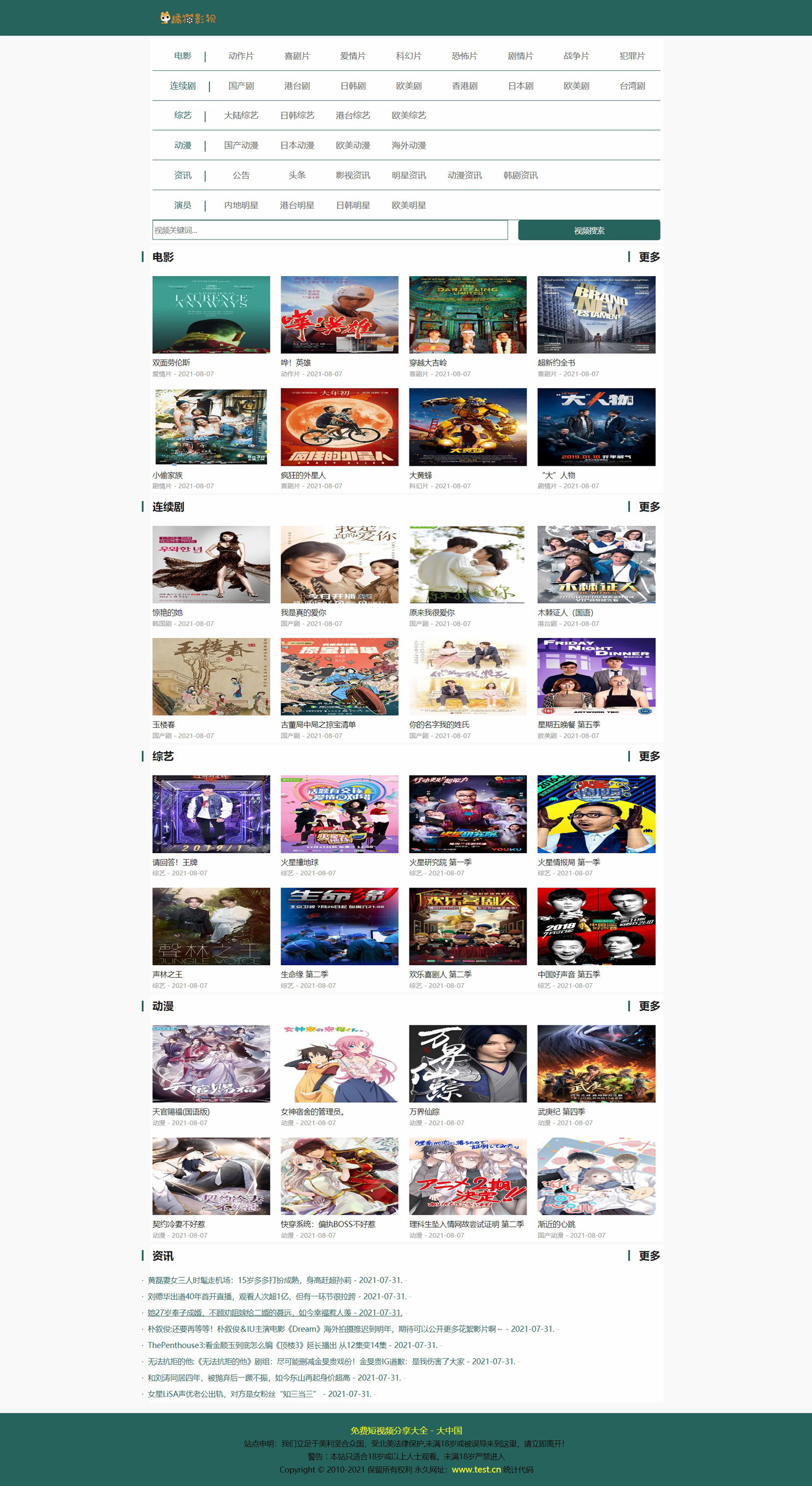Open the www.test.cn footer link

tap(476, 1469)
